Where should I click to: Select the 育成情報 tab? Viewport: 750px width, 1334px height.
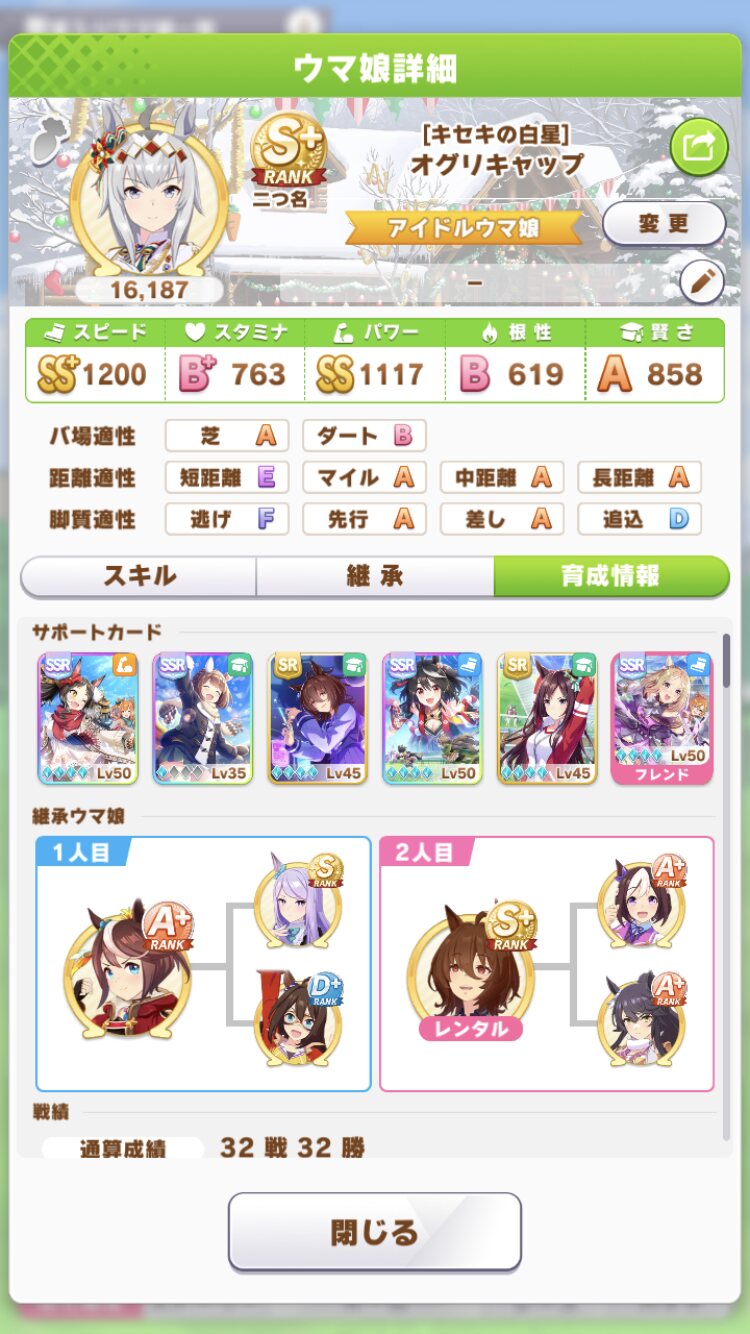[x=610, y=576]
